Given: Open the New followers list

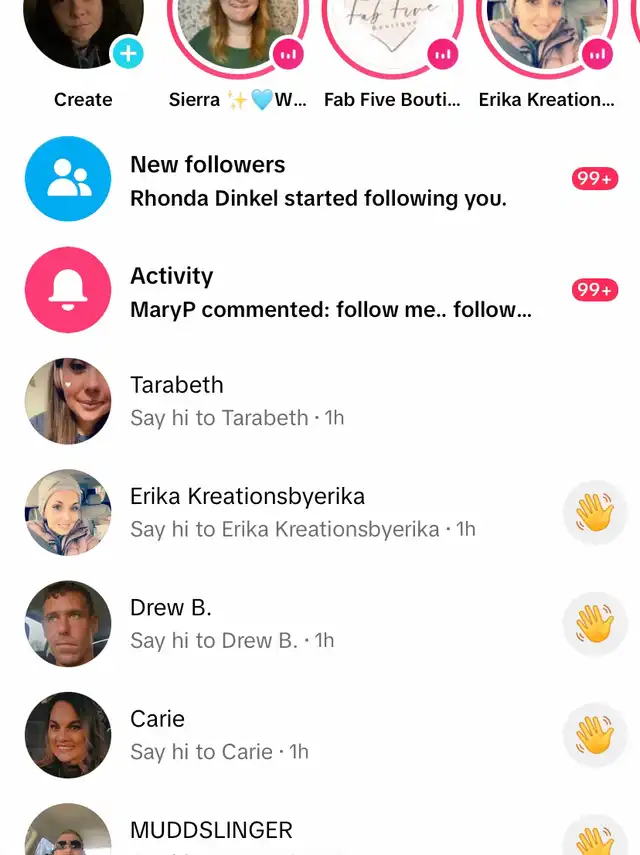Looking at the screenshot, I should coord(318,180).
